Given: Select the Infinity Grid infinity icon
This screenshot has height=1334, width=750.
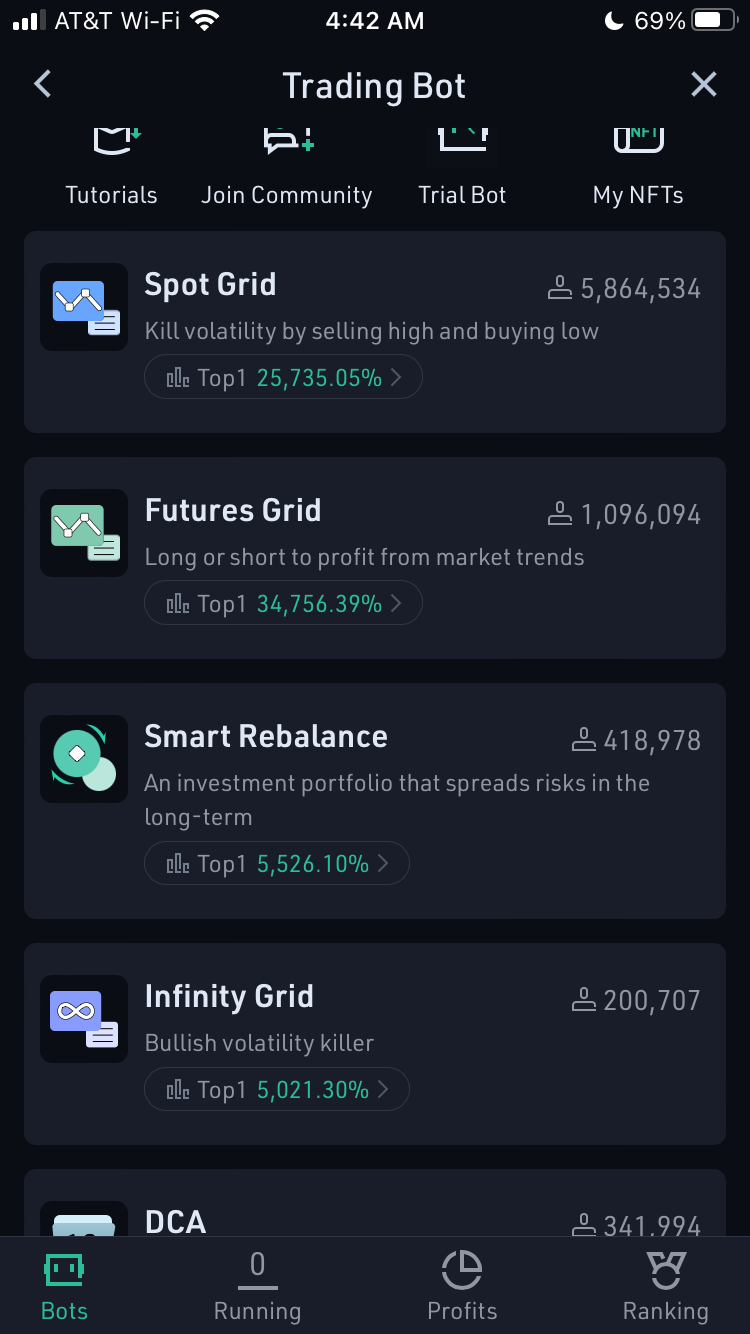Looking at the screenshot, I should 84,1019.
